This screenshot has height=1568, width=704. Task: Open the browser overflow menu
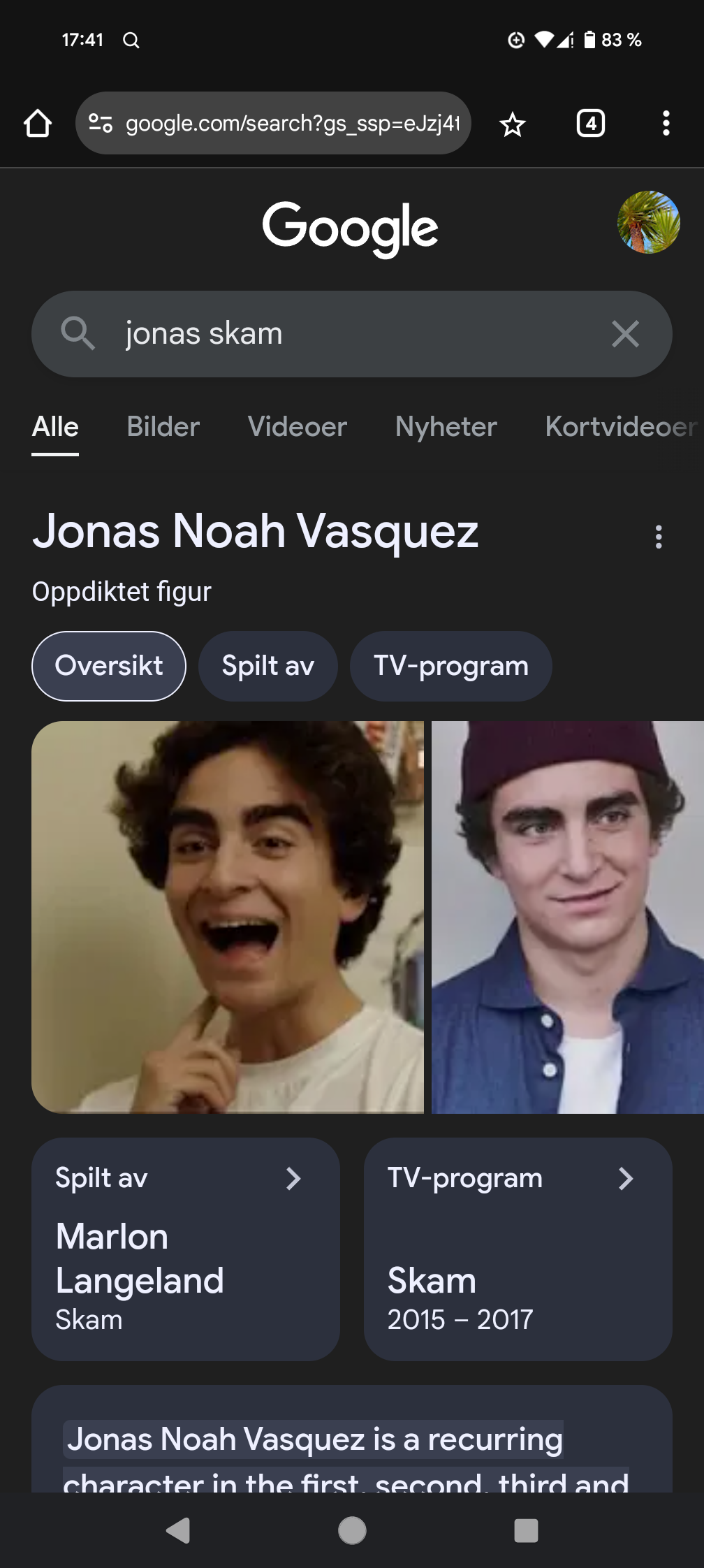[x=666, y=124]
